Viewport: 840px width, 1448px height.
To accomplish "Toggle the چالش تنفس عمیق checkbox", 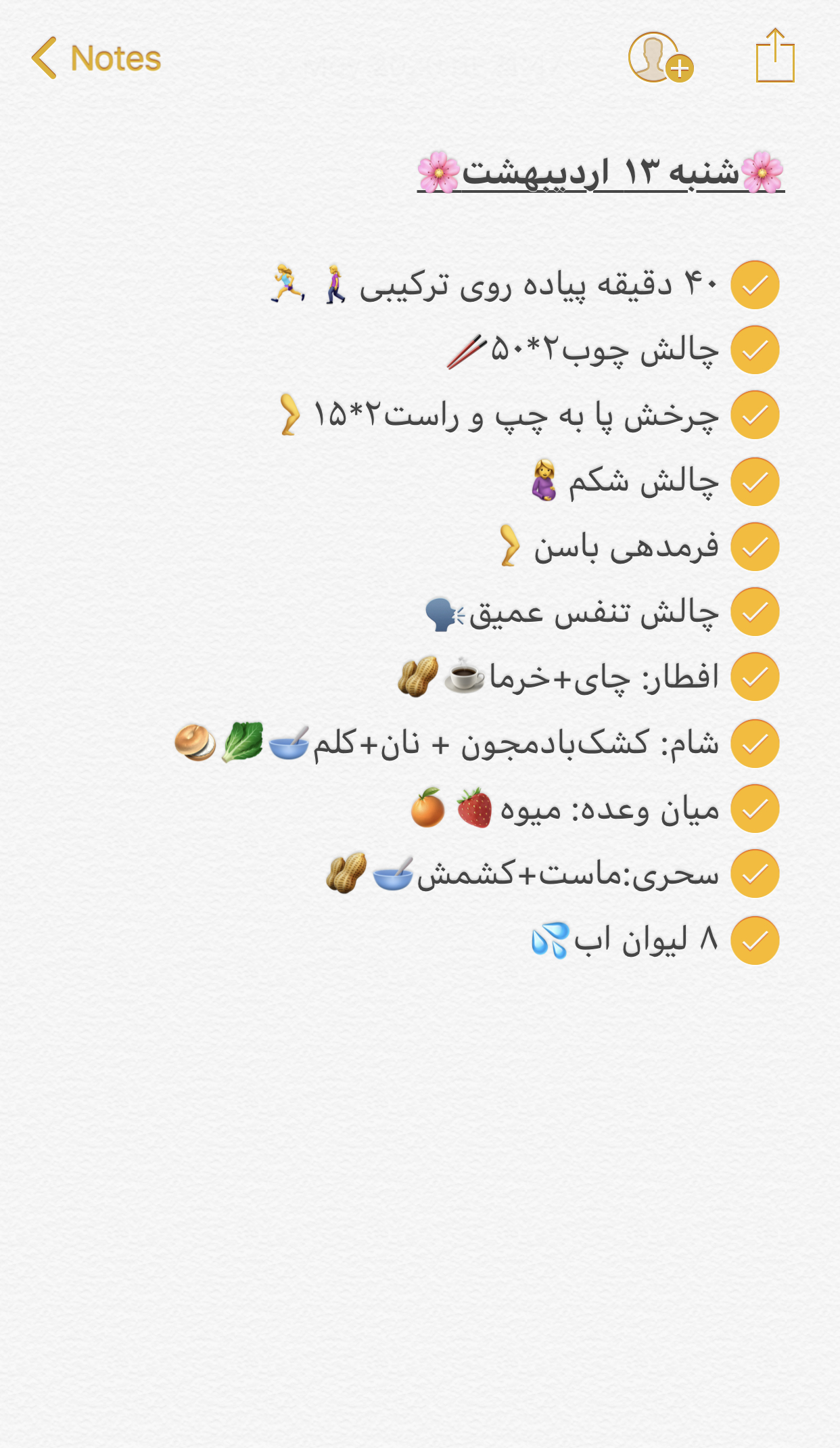I will point(755,612).
